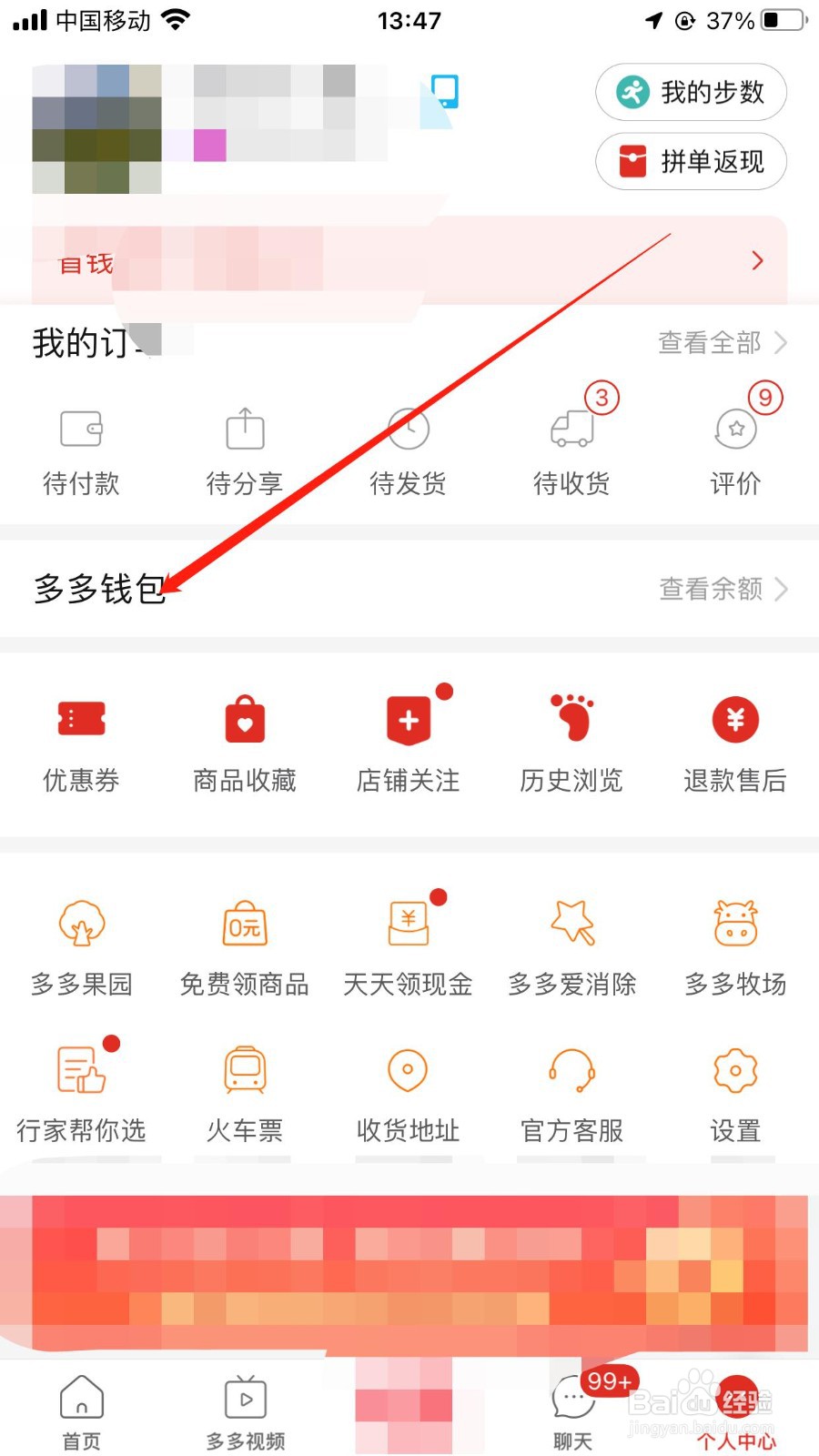Open 评价 reviews with badge 9
The height and width of the screenshot is (1456, 819).
(735, 446)
